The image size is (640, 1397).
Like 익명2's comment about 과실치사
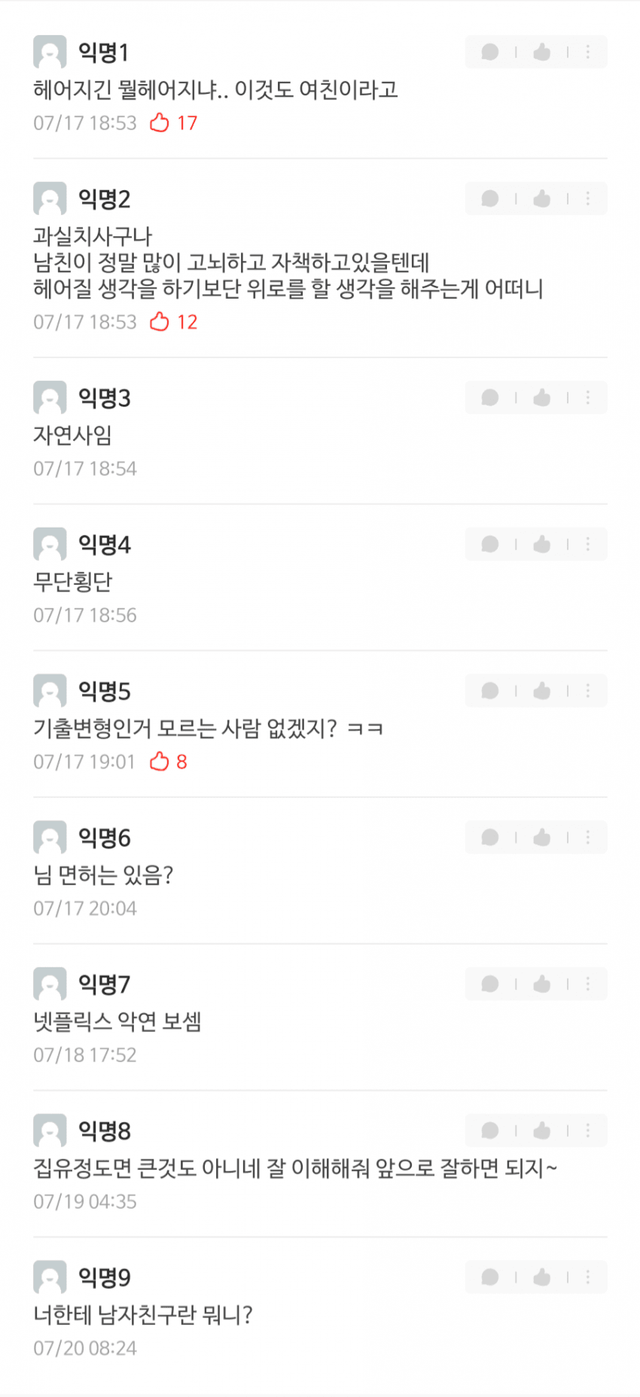(541, 199)
